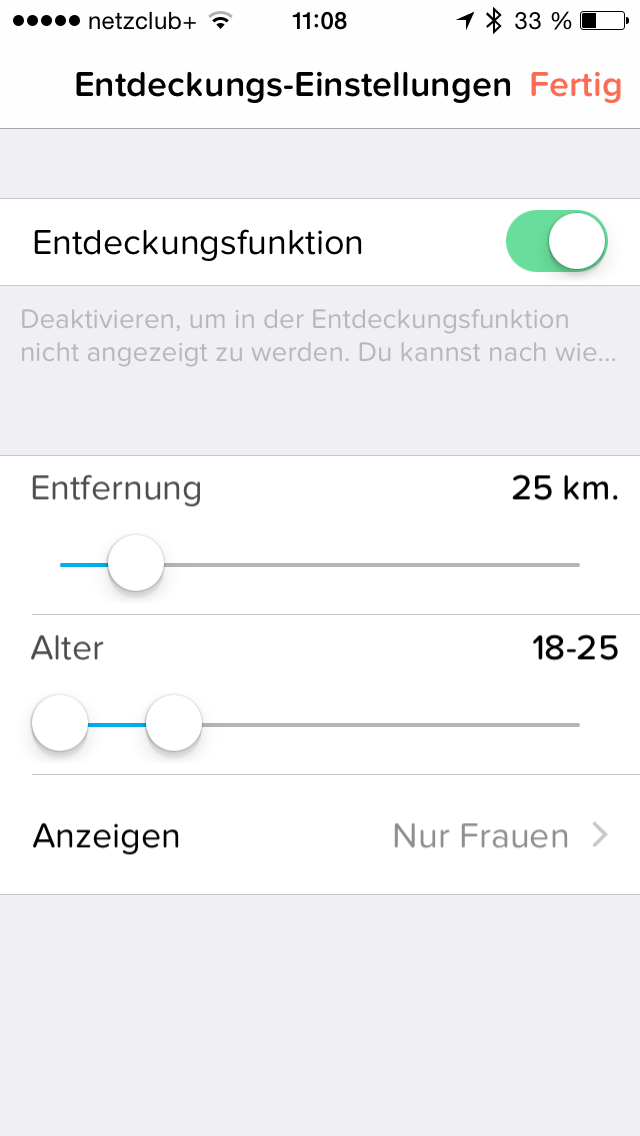The height and width of the screenshot is (1136, 640).
Task: Disable the Entdeckungsfunktion switch
Action: click(x=557, y=241)
